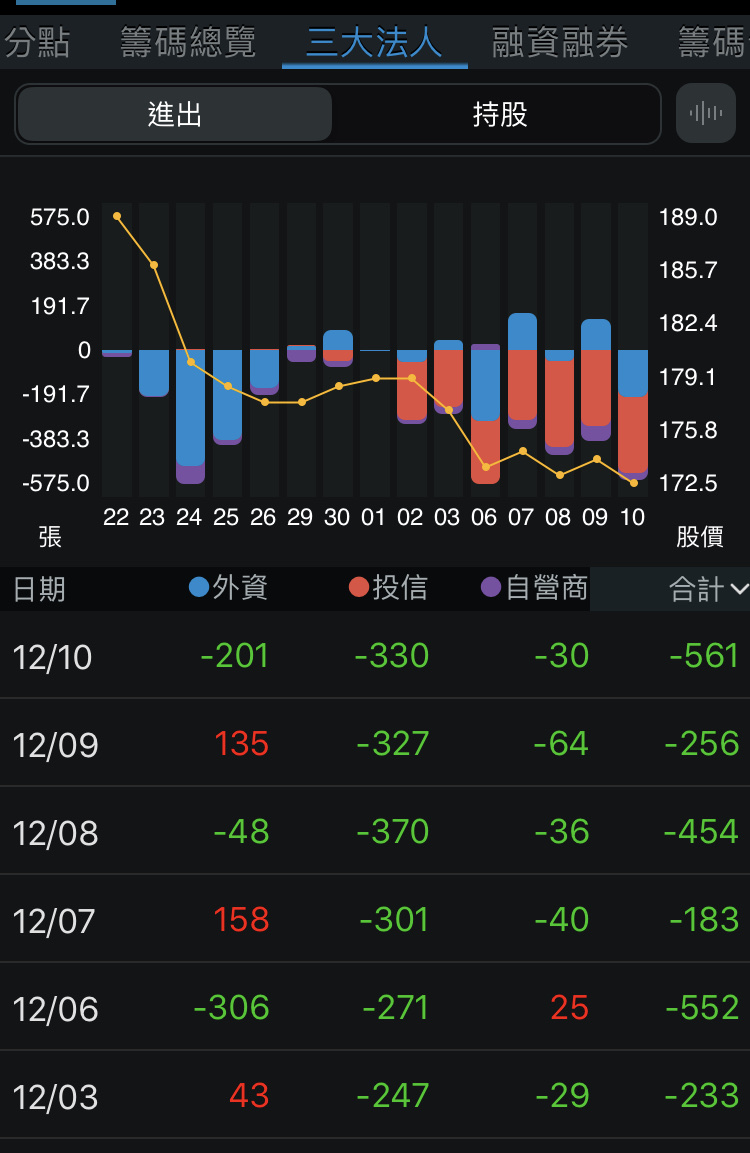The image size is (750, 1153).
Task: Tap the chart waveform icon button
Action: (706, 113)
